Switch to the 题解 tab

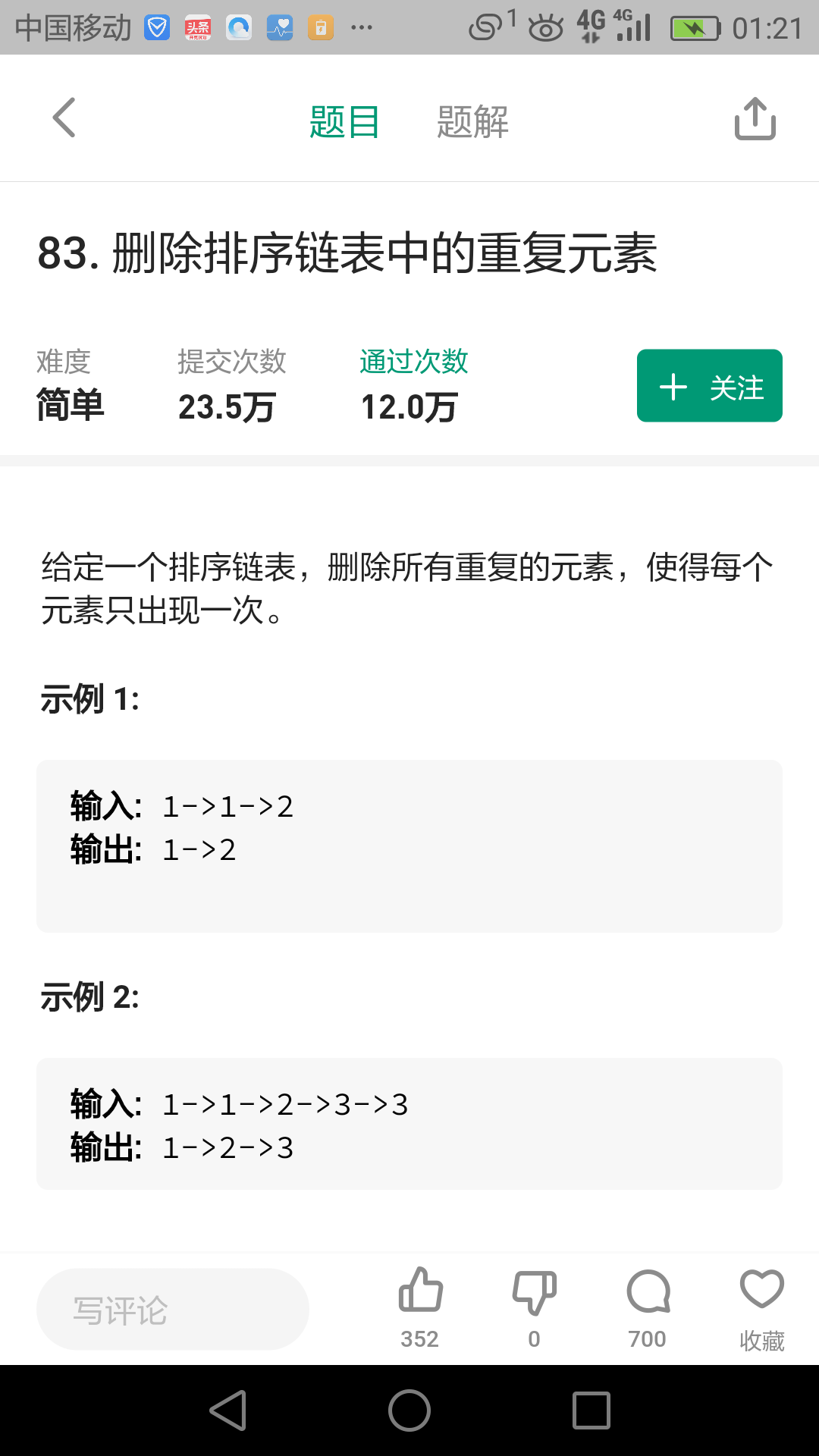tap(472, 120)
